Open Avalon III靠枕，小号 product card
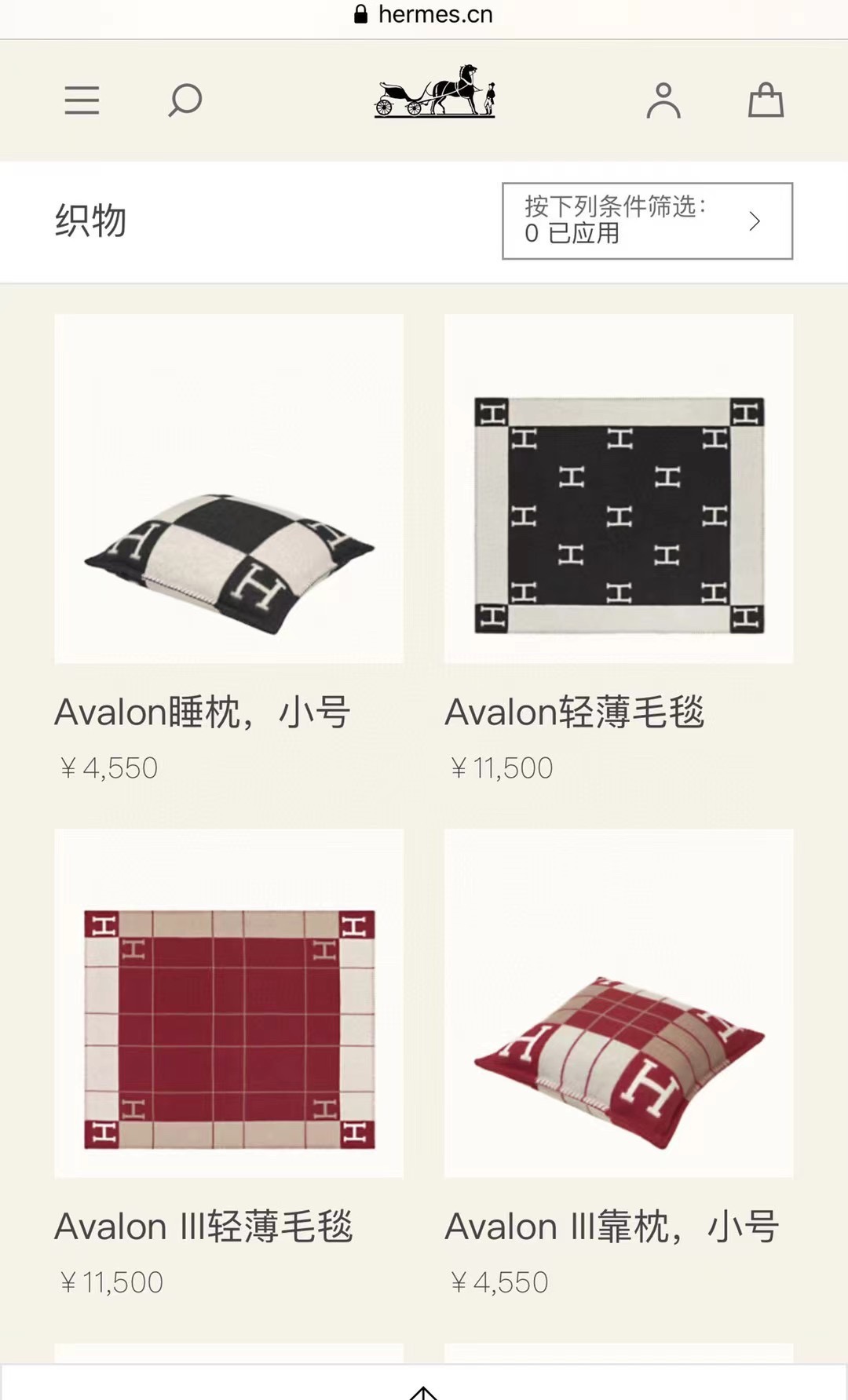Image resolution: width=848 pixels, height=1400 pixels. point(619,1003)
